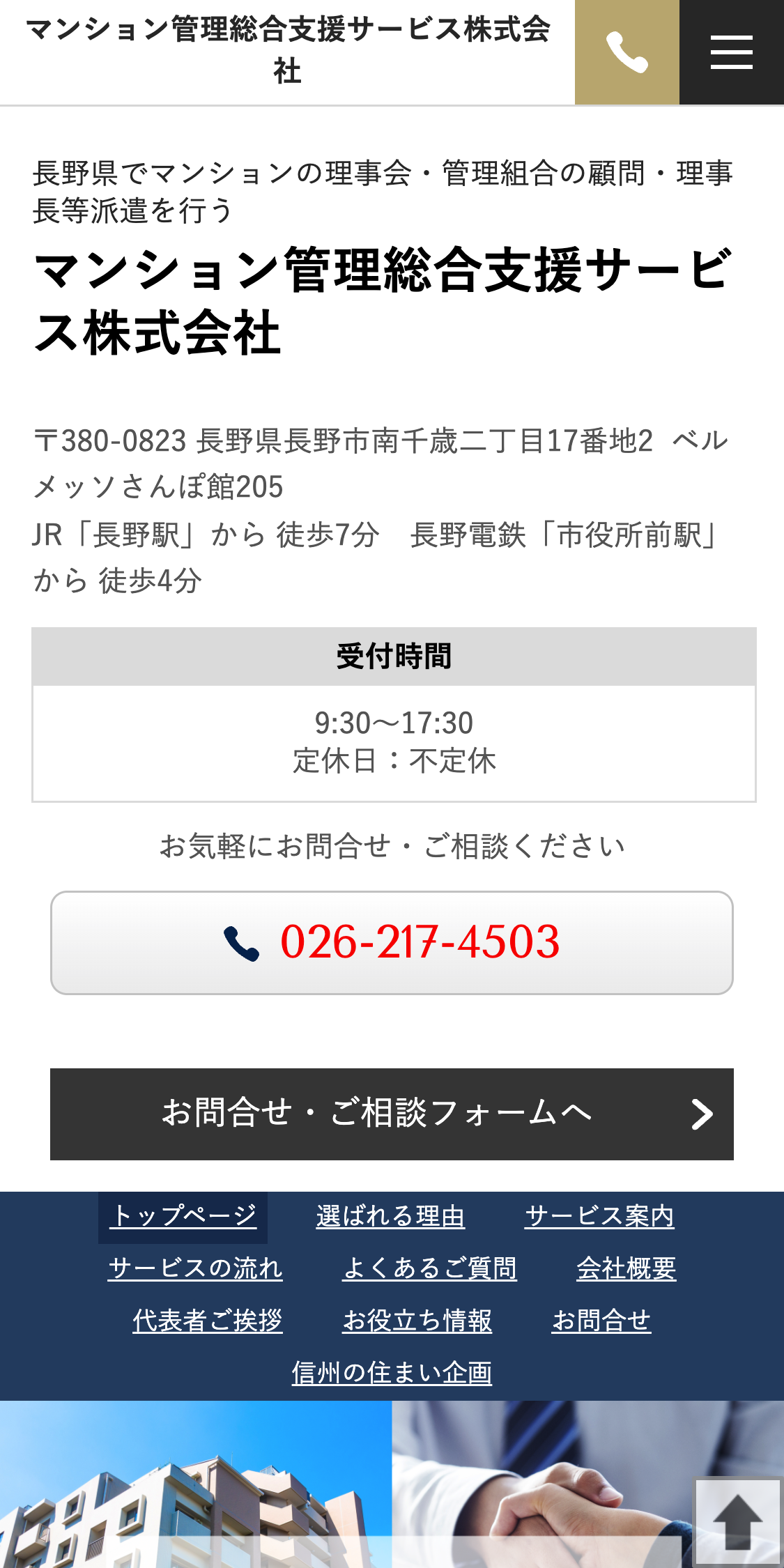Open the お役立ち情報 link
The width and height of the screenshot is (784, 1568).
417,1321
